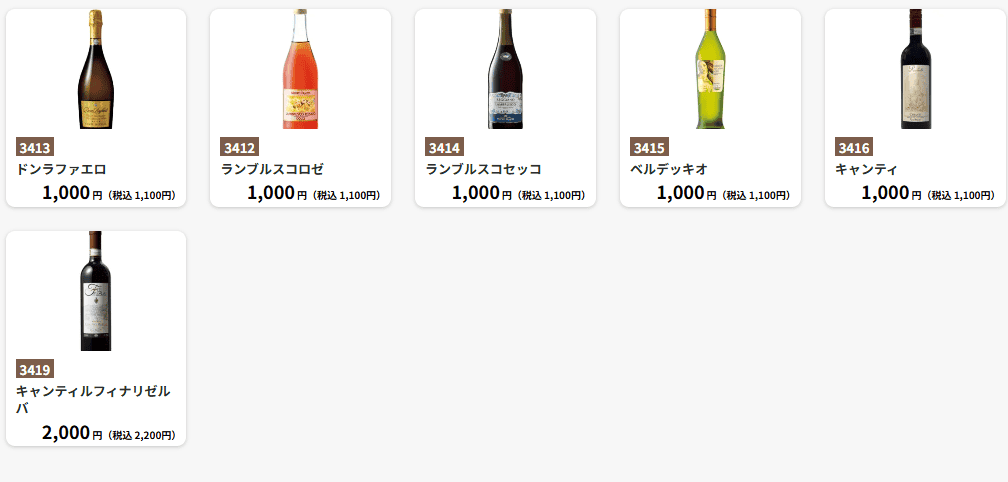Select the ランブルスコロゼ product card
The height and width of the screenshot is (482, 1008).
(300, 108)
